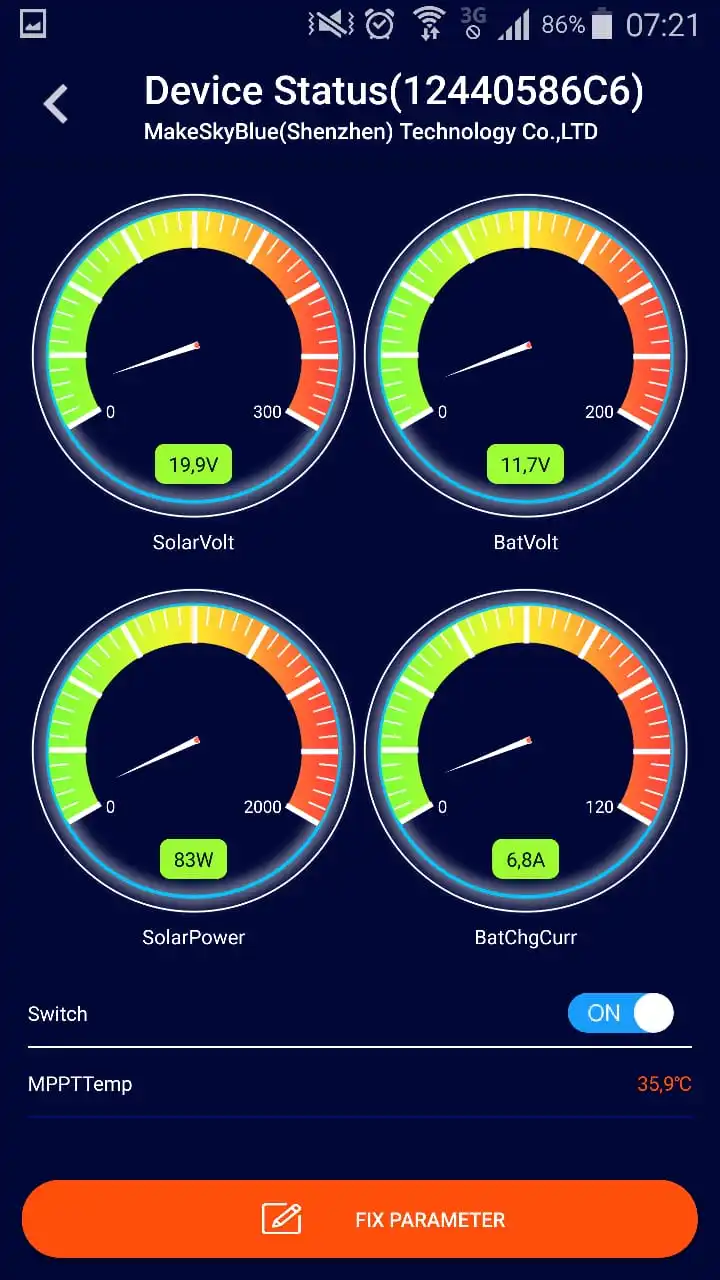Turn off the Switch toggle
This screenshot has width=720, height=1280.
point(621,1013)
